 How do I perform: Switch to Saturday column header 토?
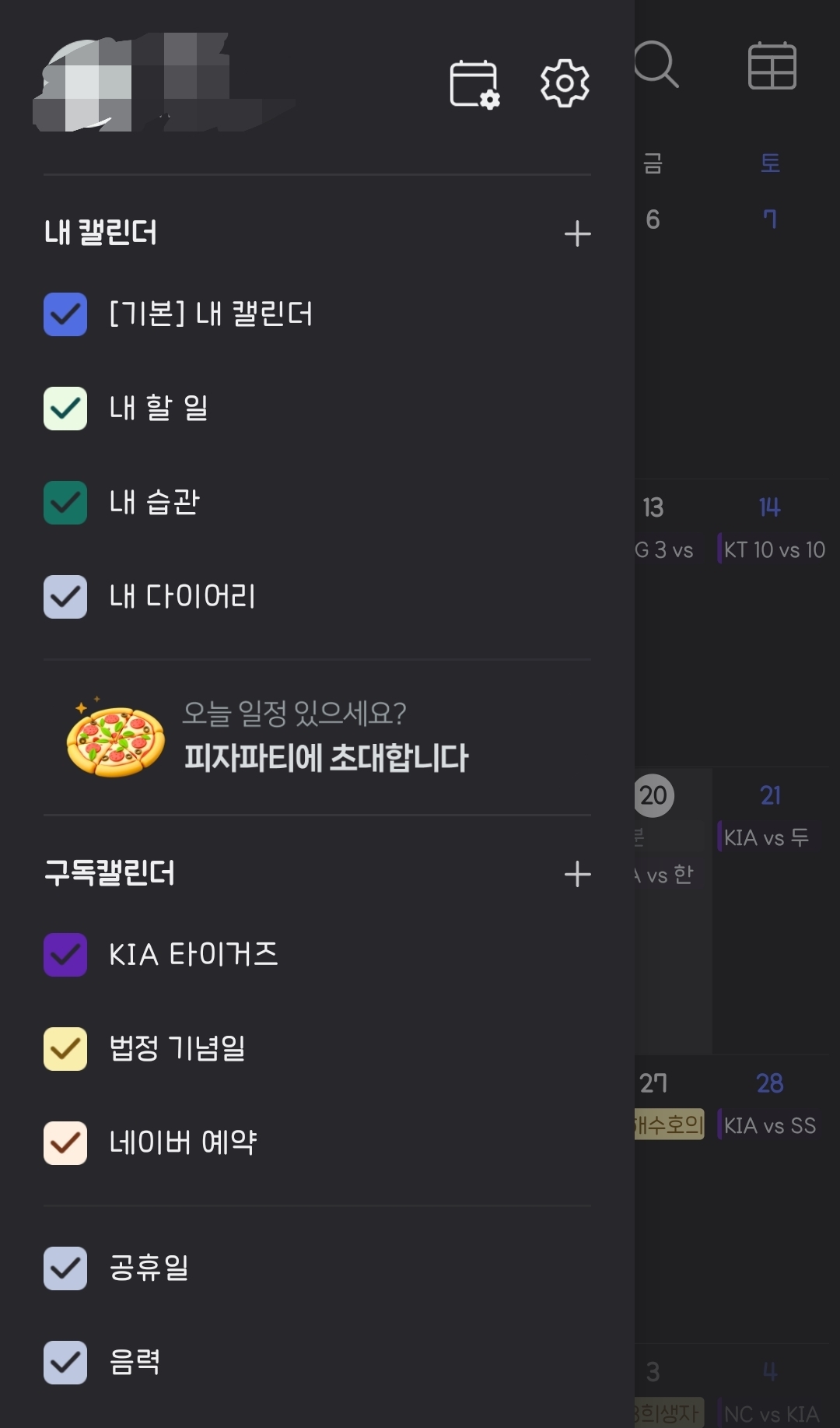[x=769, y=162]
